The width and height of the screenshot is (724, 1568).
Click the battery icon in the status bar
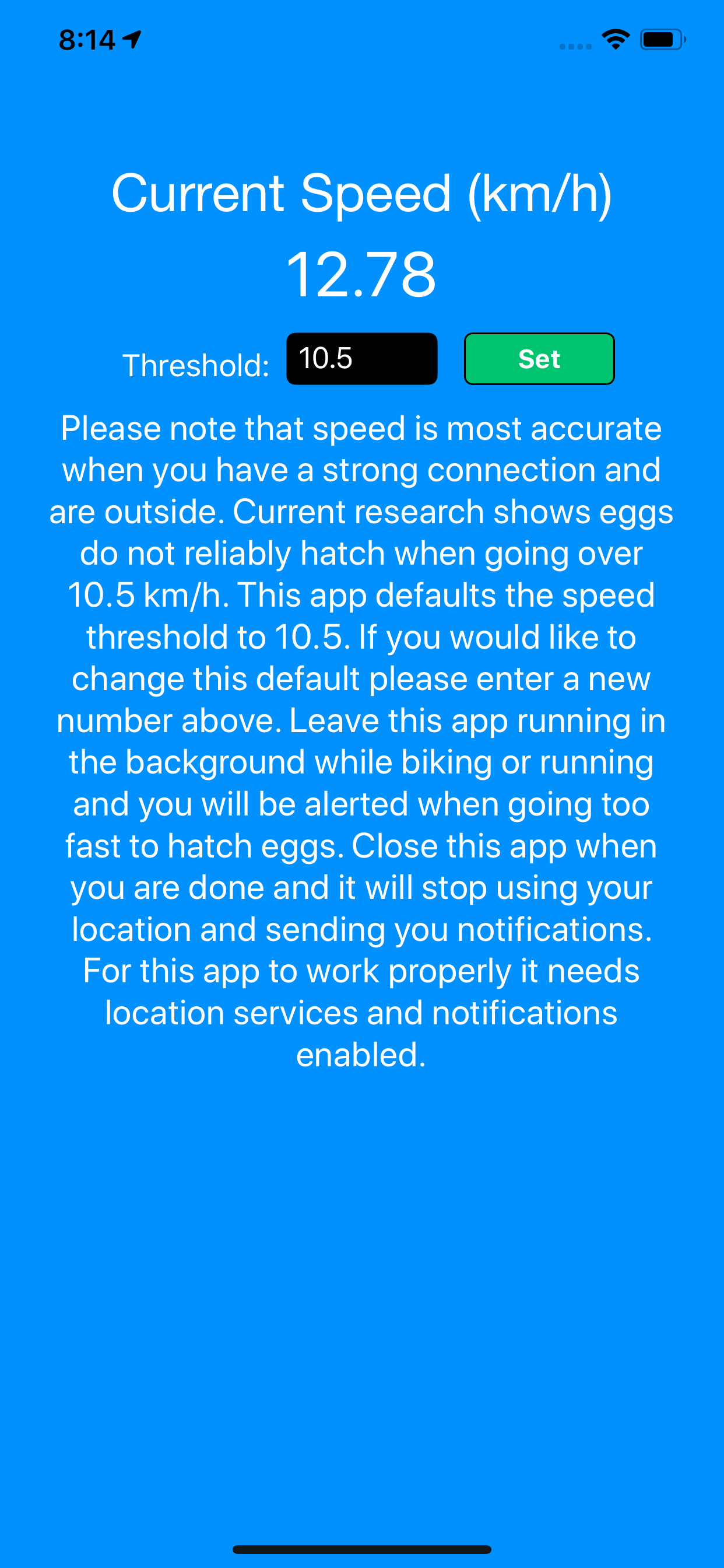[660, 38]
